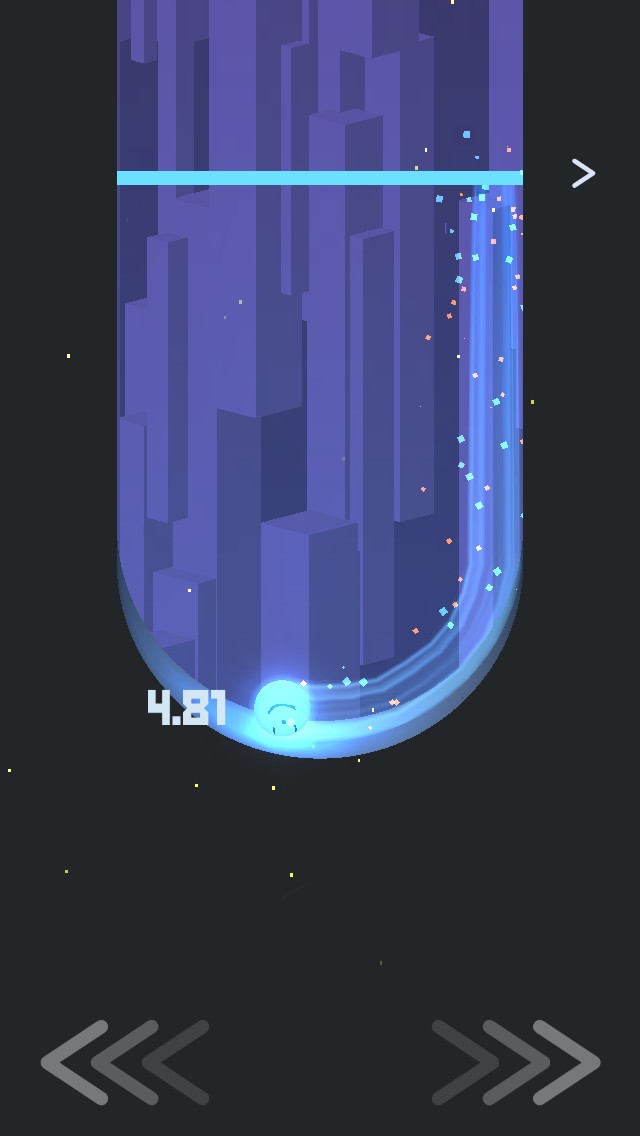Tap the left triple-chevron control
640x1136 pixels.
pyautogui.click(x=124, y=1062)
